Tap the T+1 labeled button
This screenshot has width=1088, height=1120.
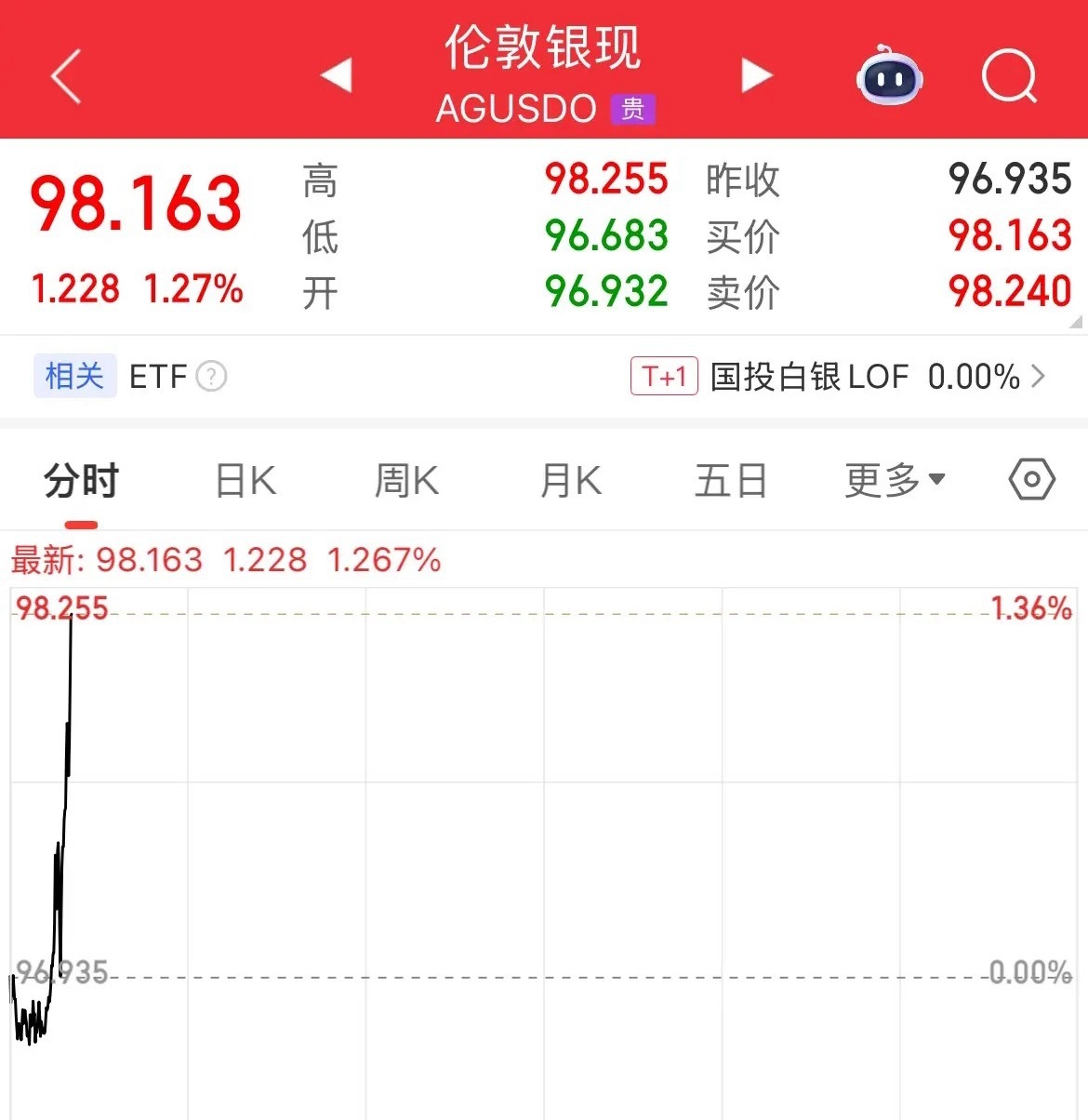click(664, 376)
